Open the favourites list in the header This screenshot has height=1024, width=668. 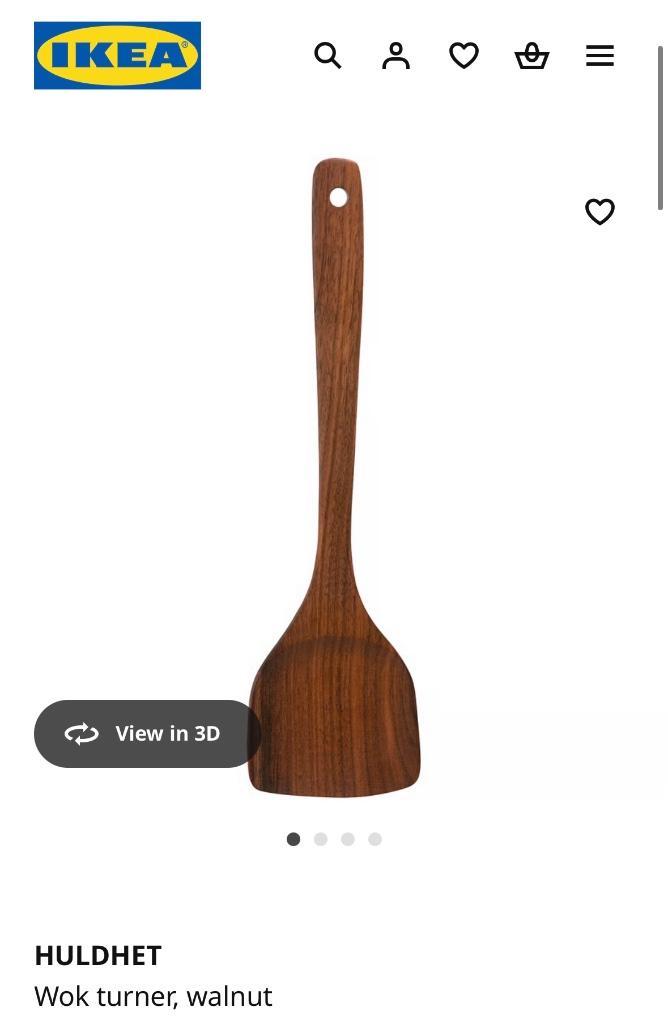464,56
